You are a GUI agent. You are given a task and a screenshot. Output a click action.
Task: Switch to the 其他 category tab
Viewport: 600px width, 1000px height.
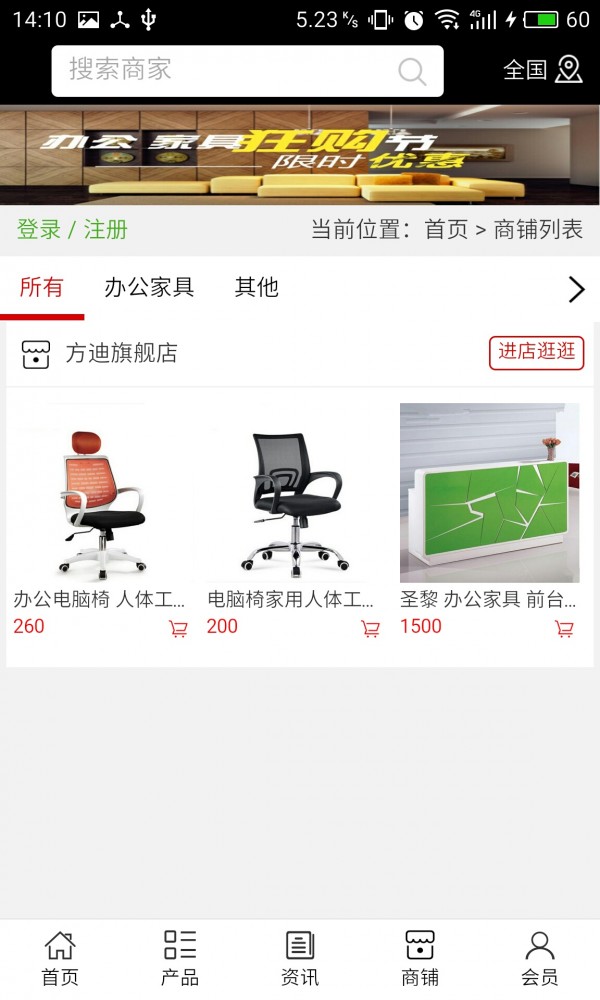point(256,288)
